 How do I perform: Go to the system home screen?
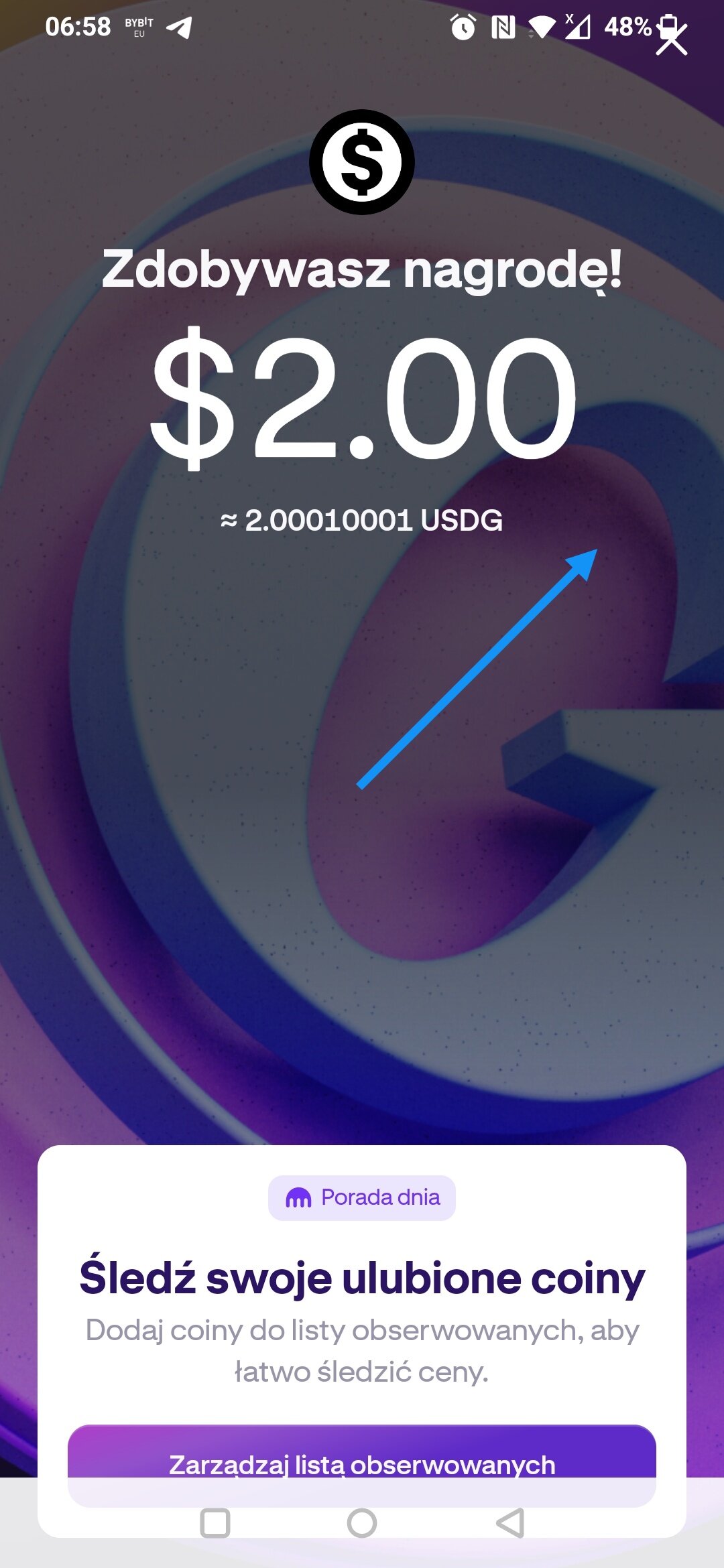click(362, 1522)
